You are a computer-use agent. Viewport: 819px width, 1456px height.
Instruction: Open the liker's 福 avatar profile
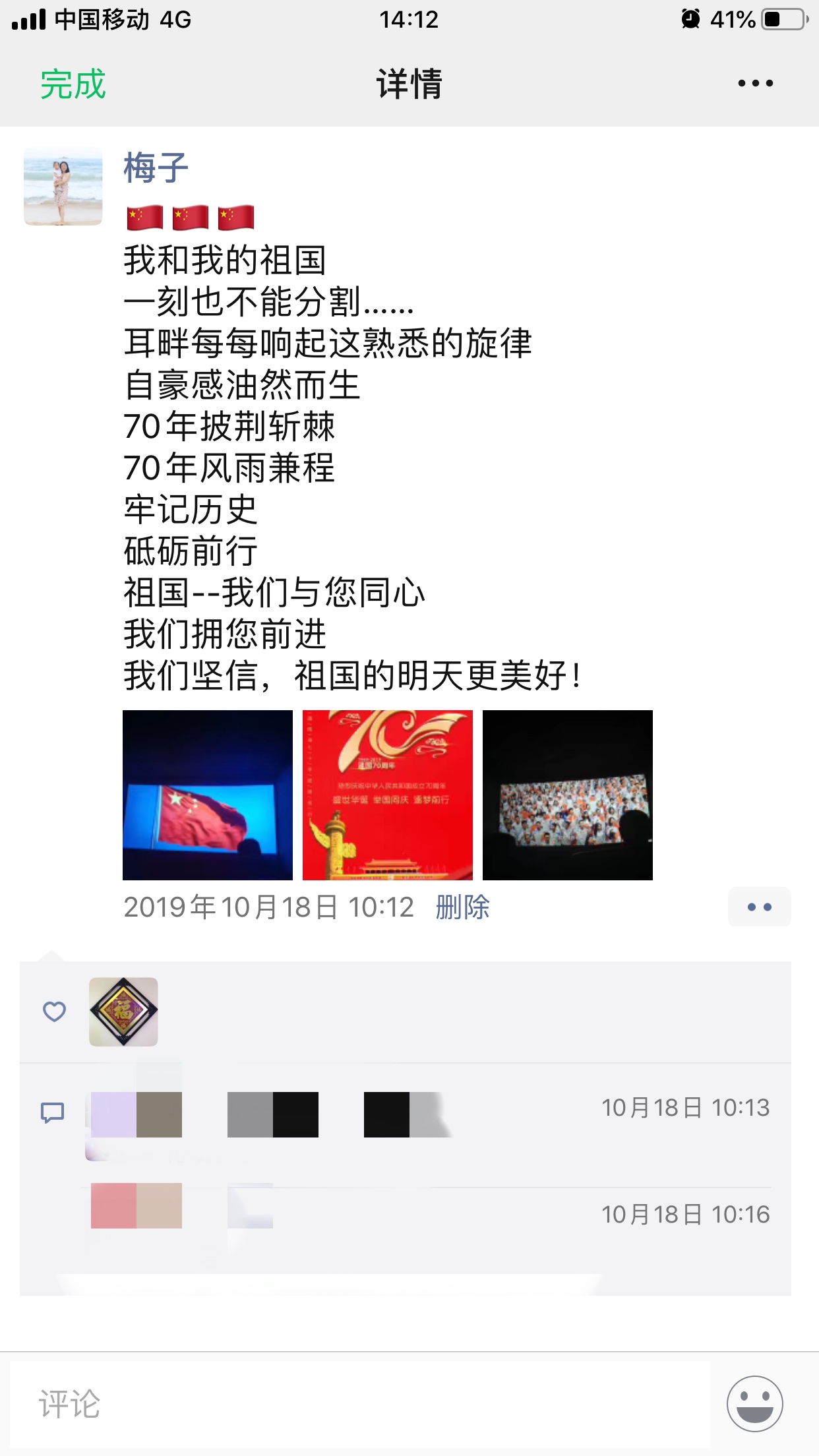123,1012
